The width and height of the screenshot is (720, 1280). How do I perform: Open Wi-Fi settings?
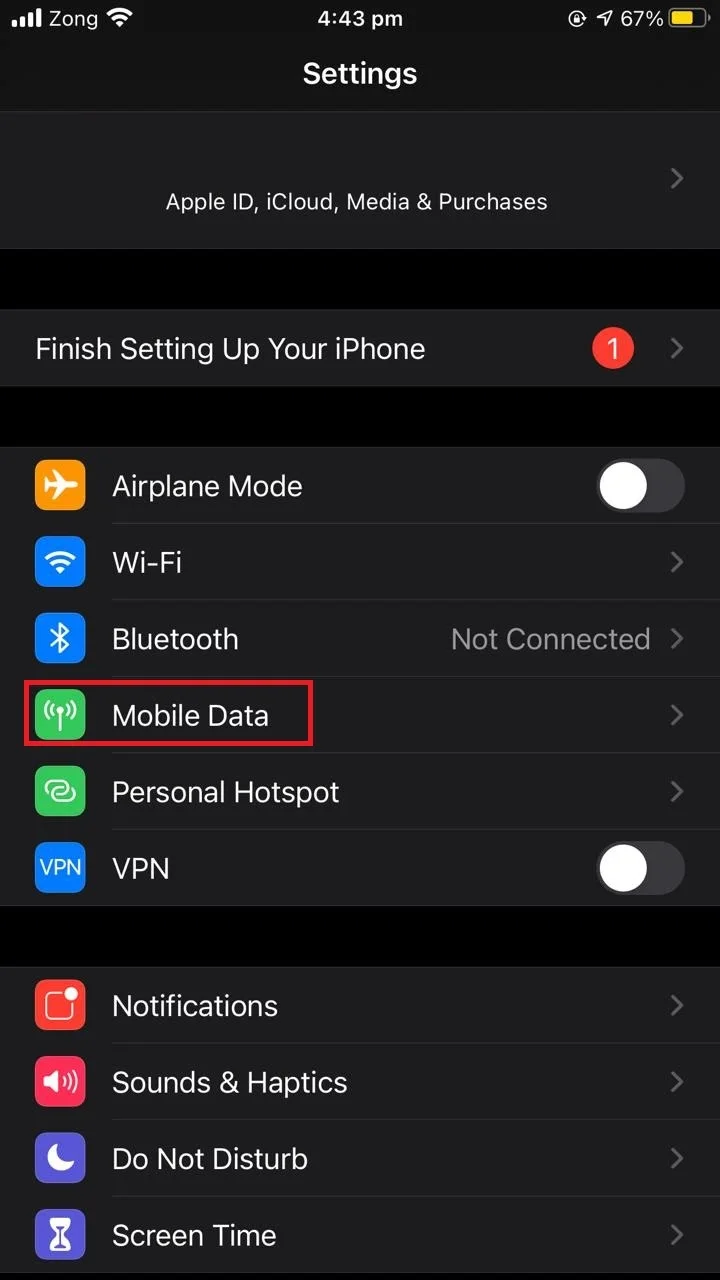coord(360,562)
